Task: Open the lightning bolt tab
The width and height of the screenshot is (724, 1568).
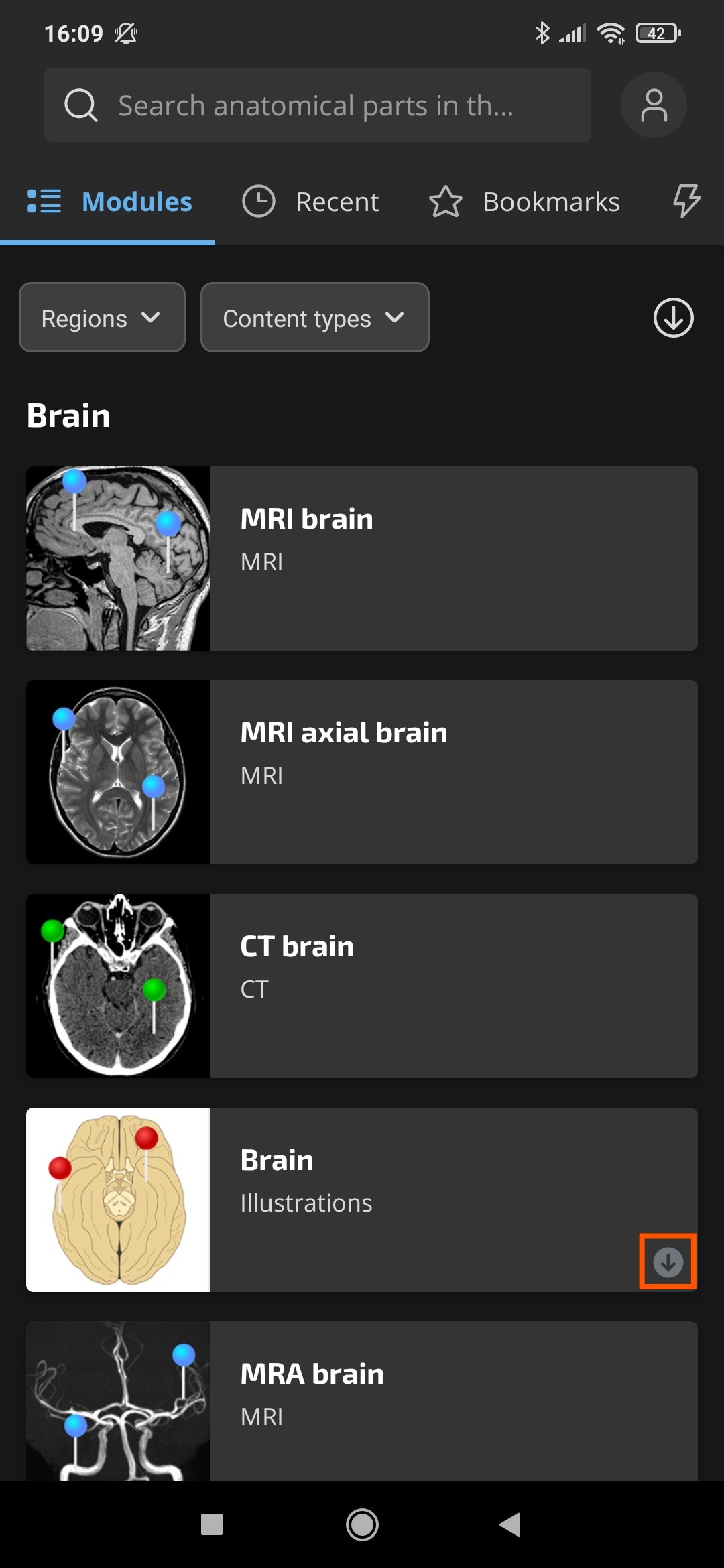Action: click(x=686, y=201)
